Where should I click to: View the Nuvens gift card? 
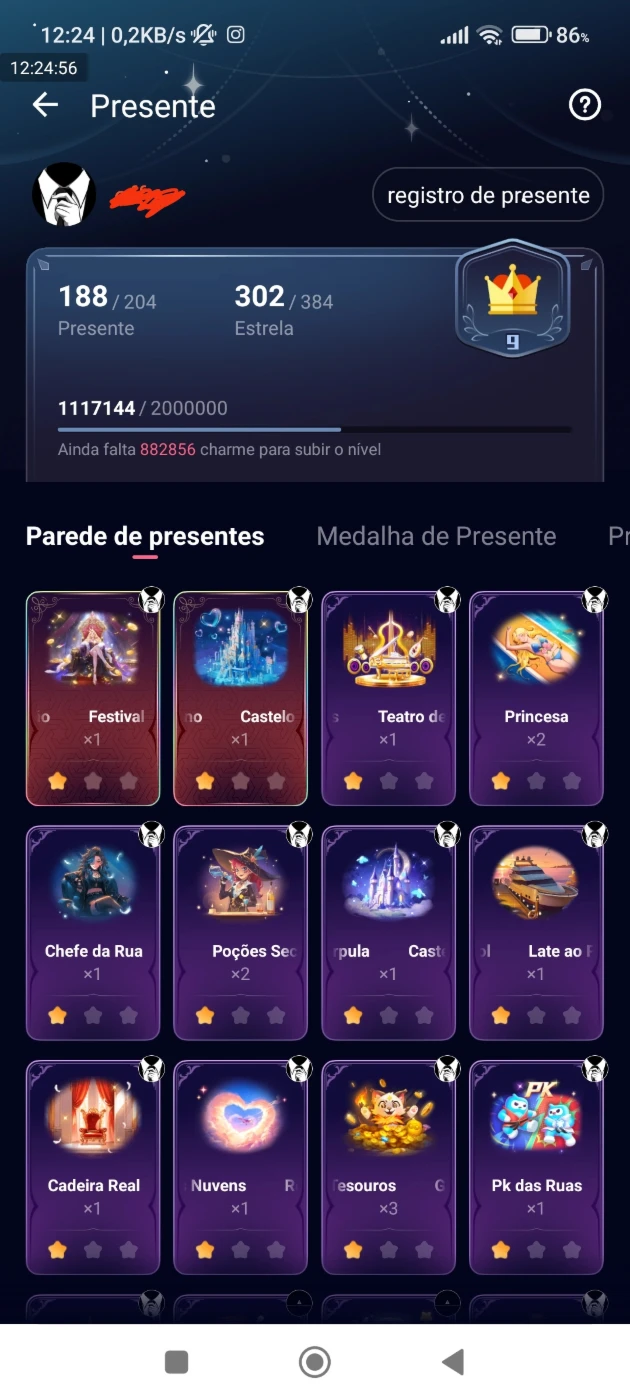click(241, 1167)
